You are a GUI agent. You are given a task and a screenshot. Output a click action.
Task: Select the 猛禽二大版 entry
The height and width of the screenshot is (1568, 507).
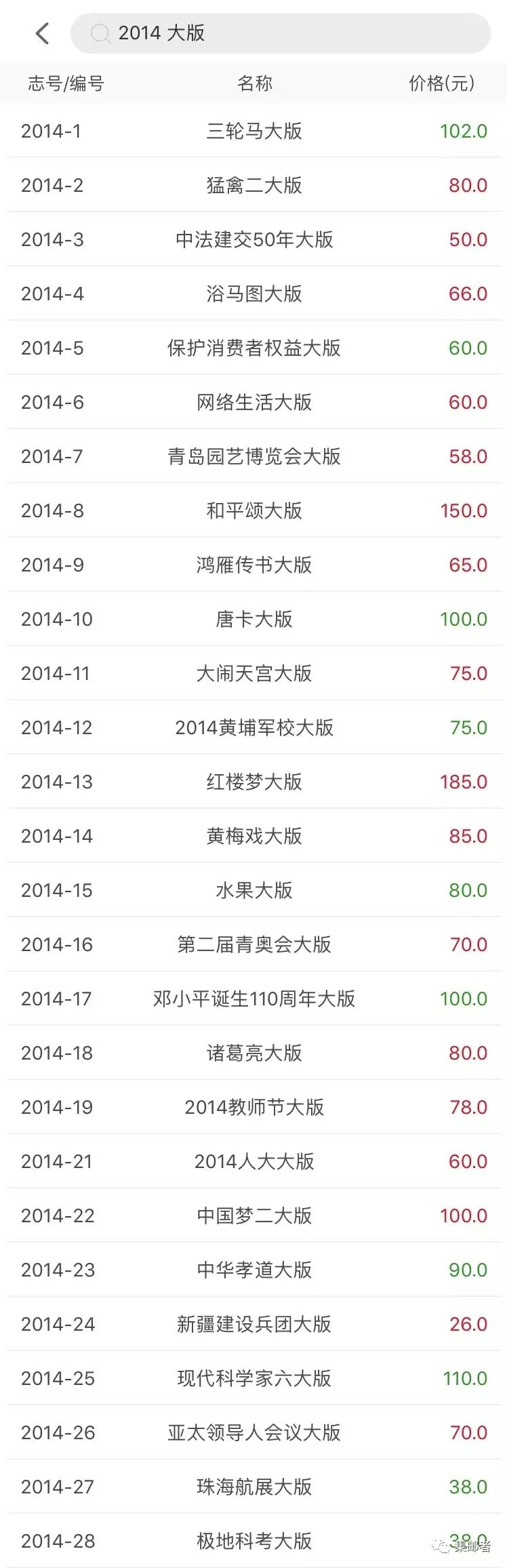coord(254,185)
